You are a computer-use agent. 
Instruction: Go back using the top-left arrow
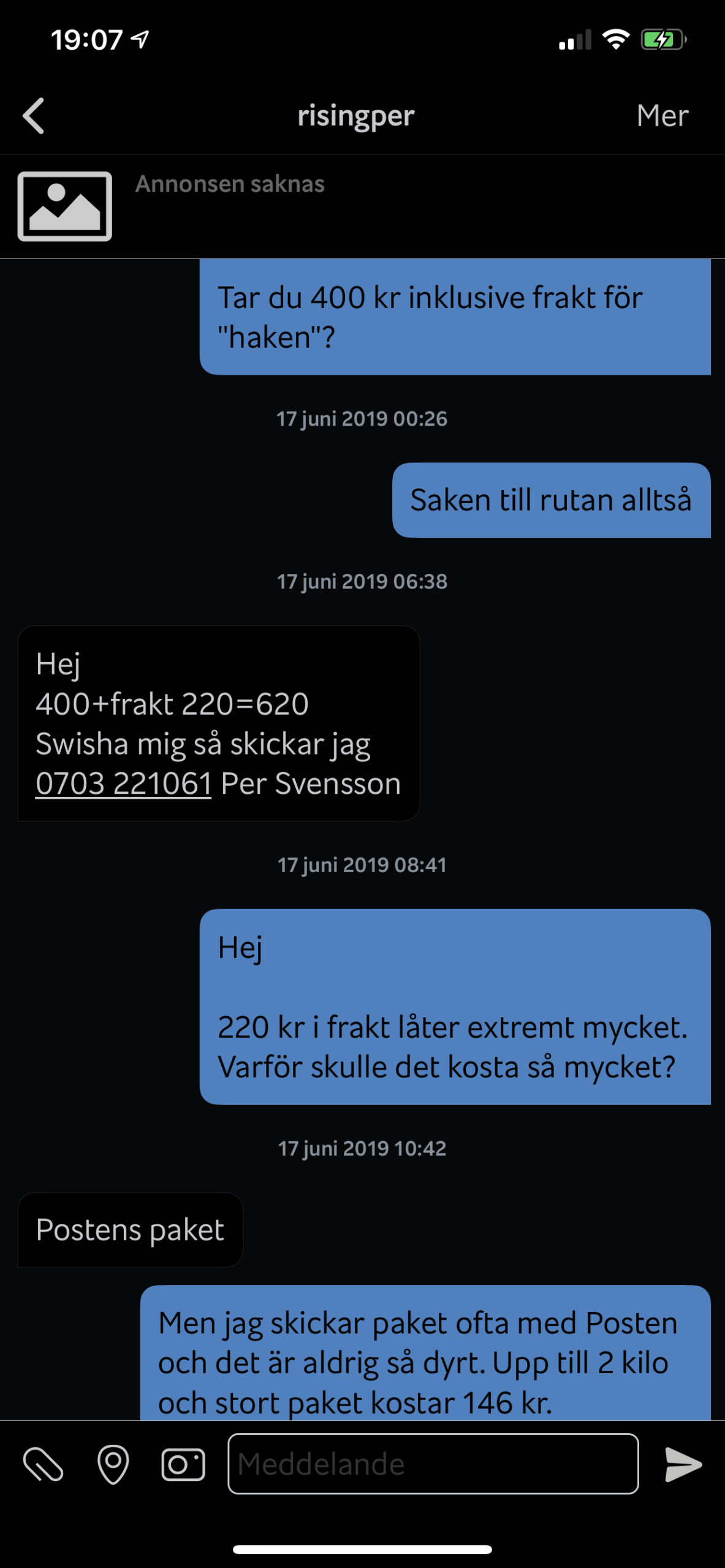pos(34,115)
